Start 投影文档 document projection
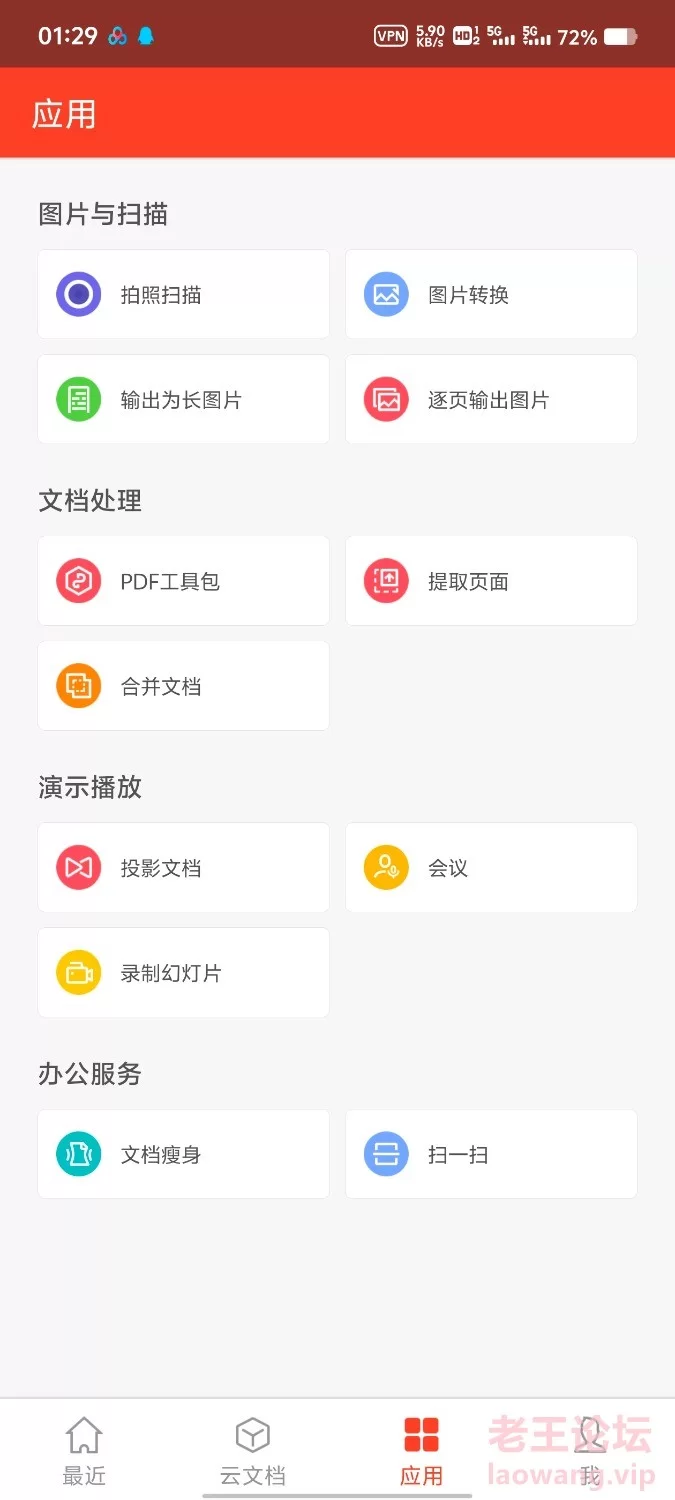The width and height of the screenshot is (675, 1500). [x=183, y=868]
